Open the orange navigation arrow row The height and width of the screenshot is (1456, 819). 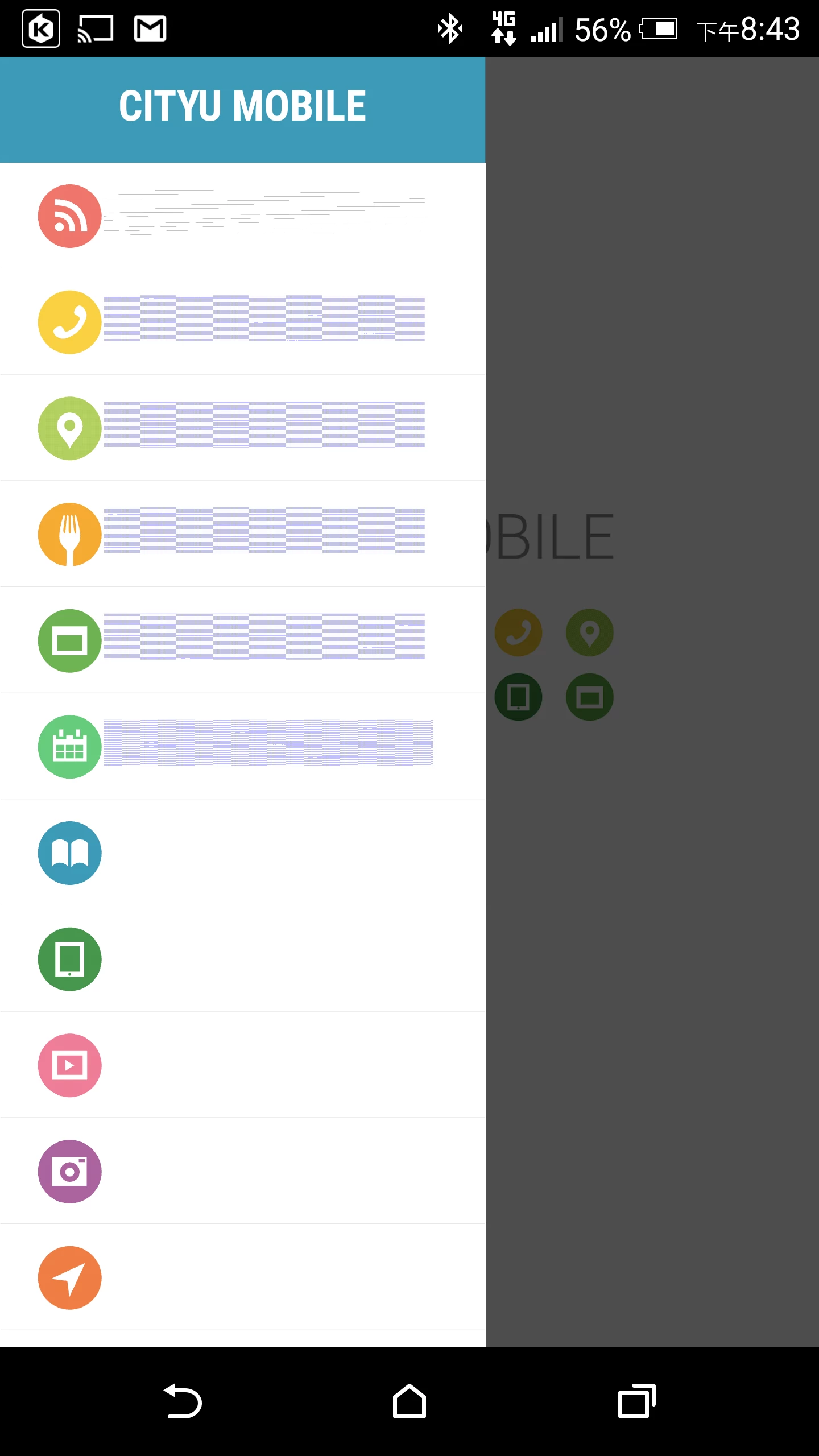coord(242,1277)
